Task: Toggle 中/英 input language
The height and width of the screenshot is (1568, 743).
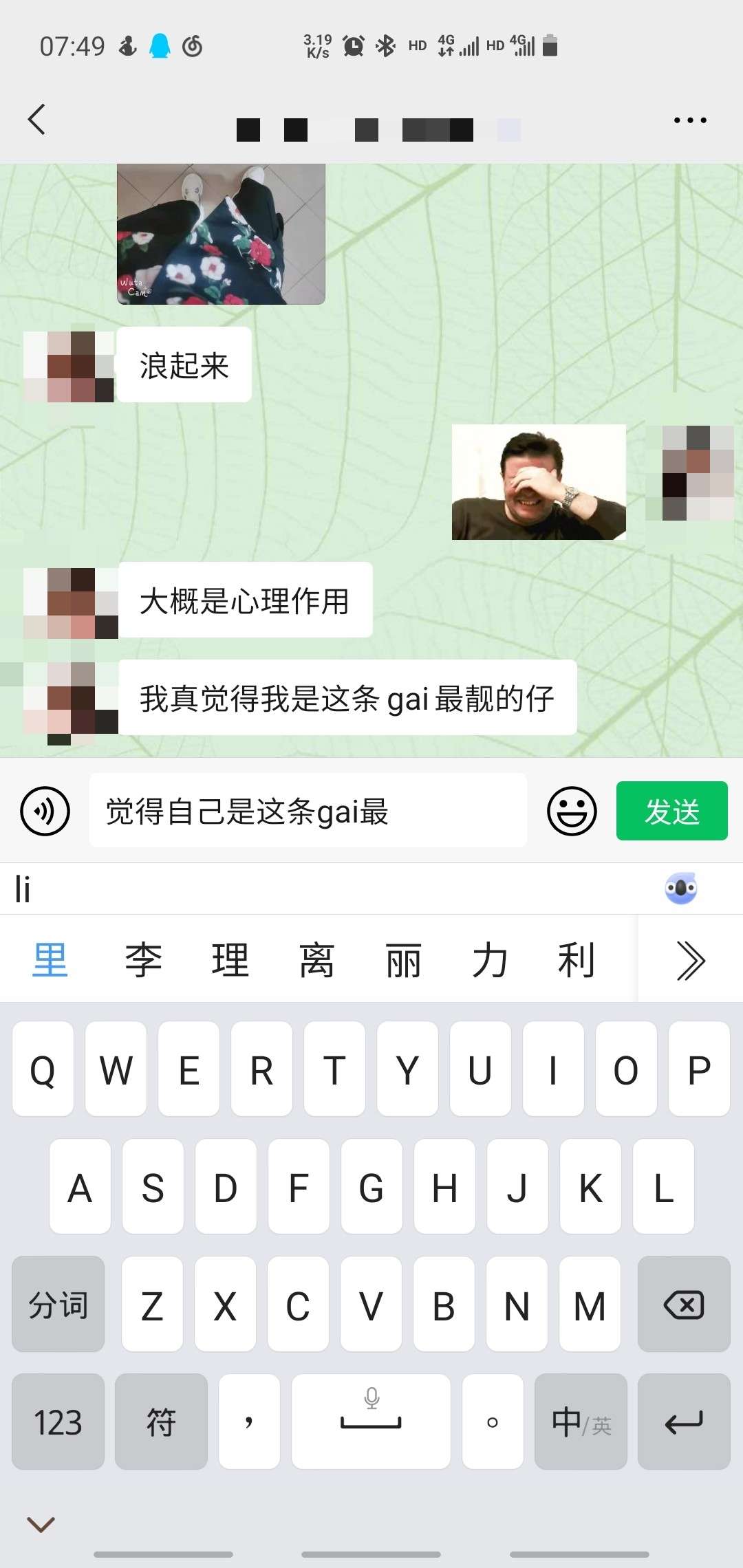Action: point(581,1422)
